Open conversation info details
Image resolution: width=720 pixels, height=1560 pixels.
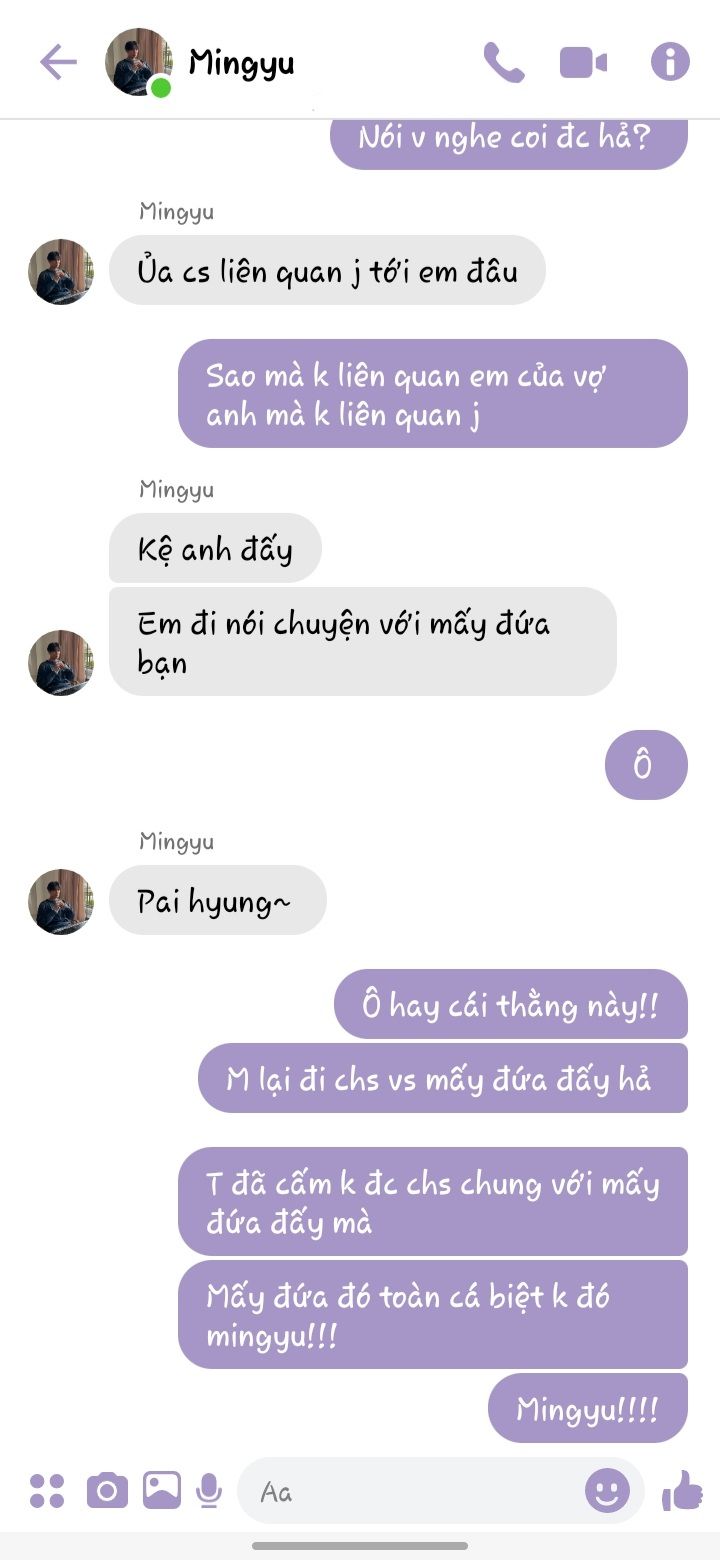[670, 63]
